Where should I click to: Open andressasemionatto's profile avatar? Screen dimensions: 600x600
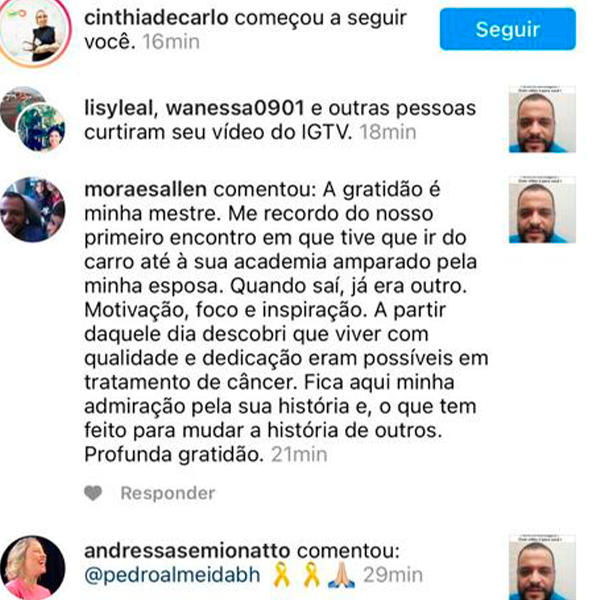coord(34,566)
